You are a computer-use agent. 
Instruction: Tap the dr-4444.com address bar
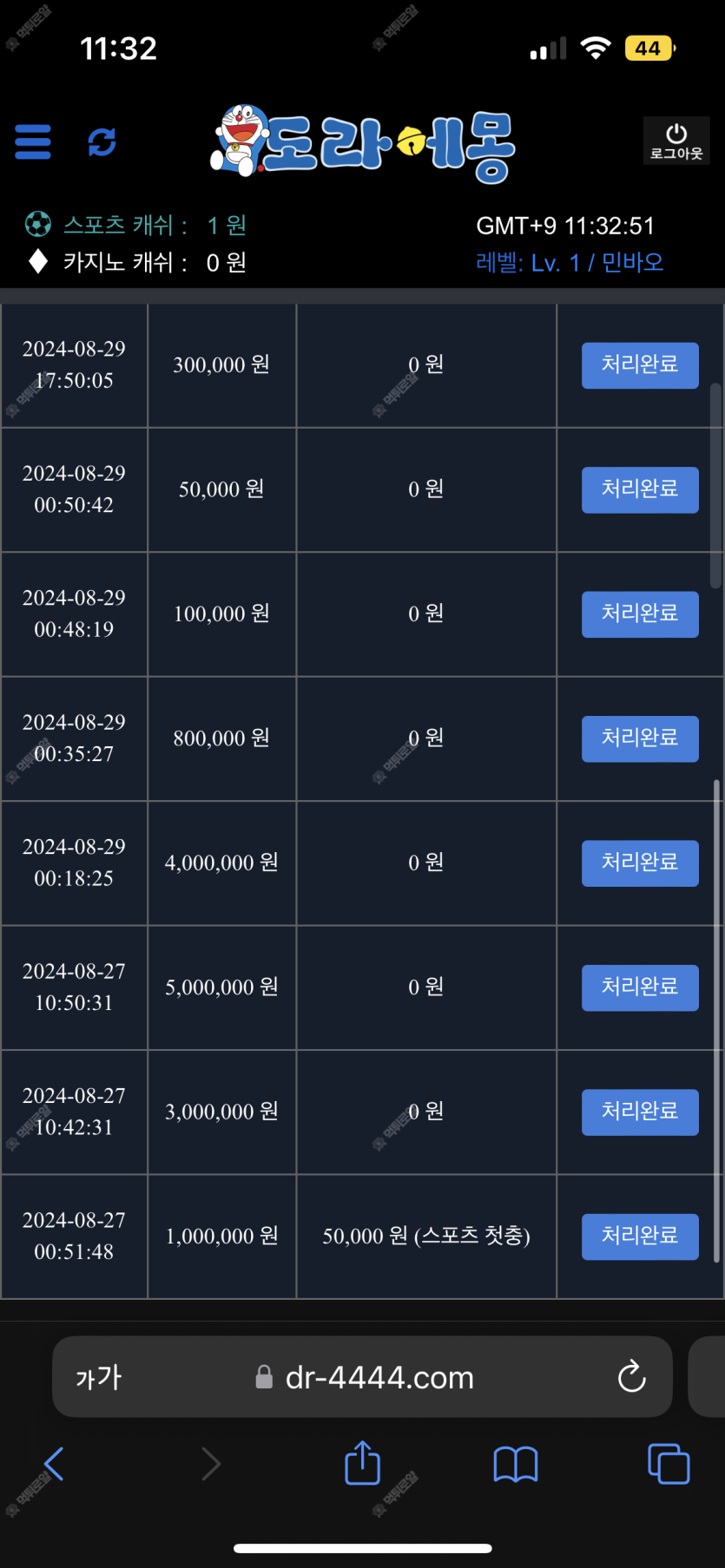363,1377
